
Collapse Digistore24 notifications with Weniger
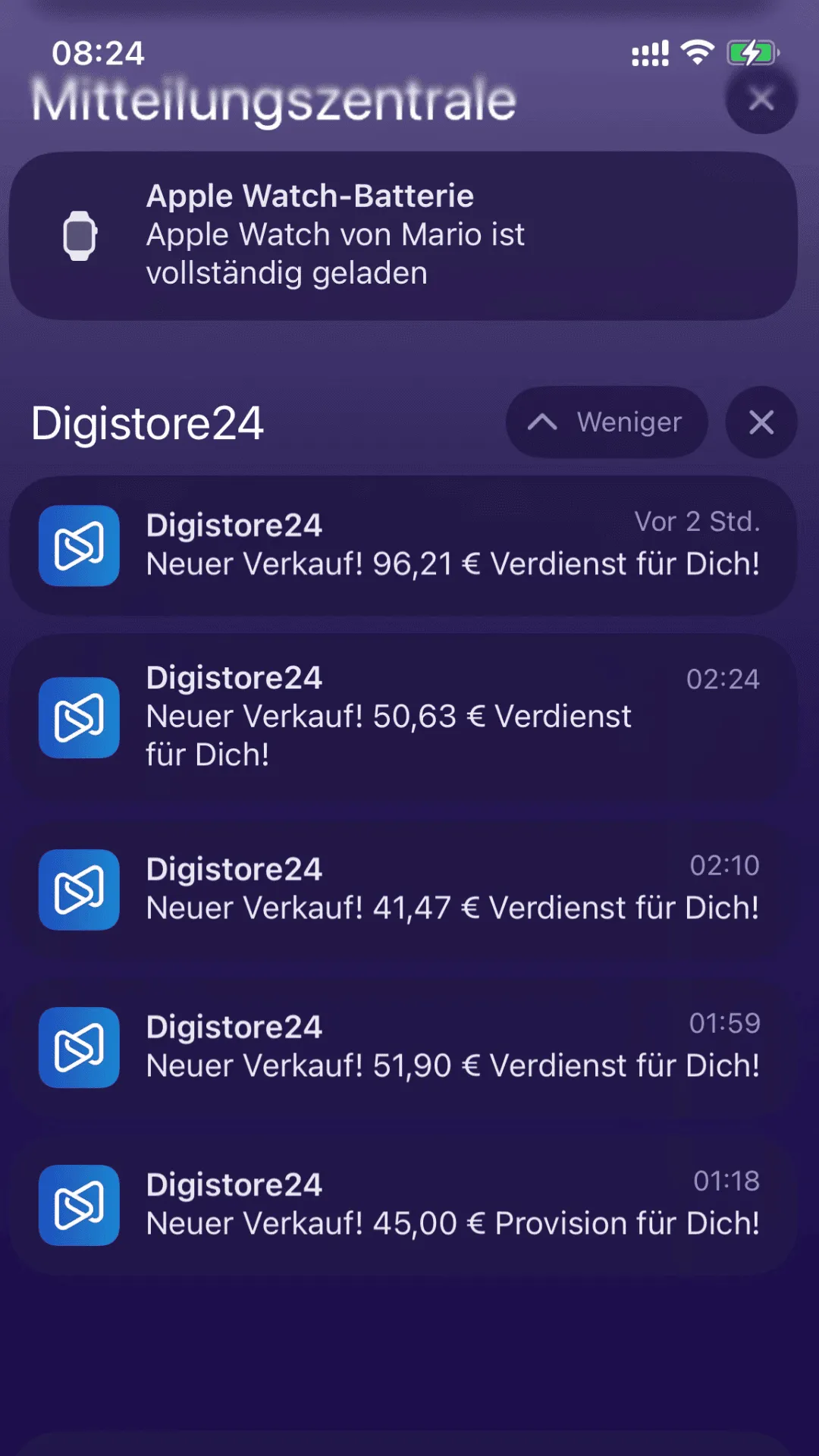click(x=607, y=422)
